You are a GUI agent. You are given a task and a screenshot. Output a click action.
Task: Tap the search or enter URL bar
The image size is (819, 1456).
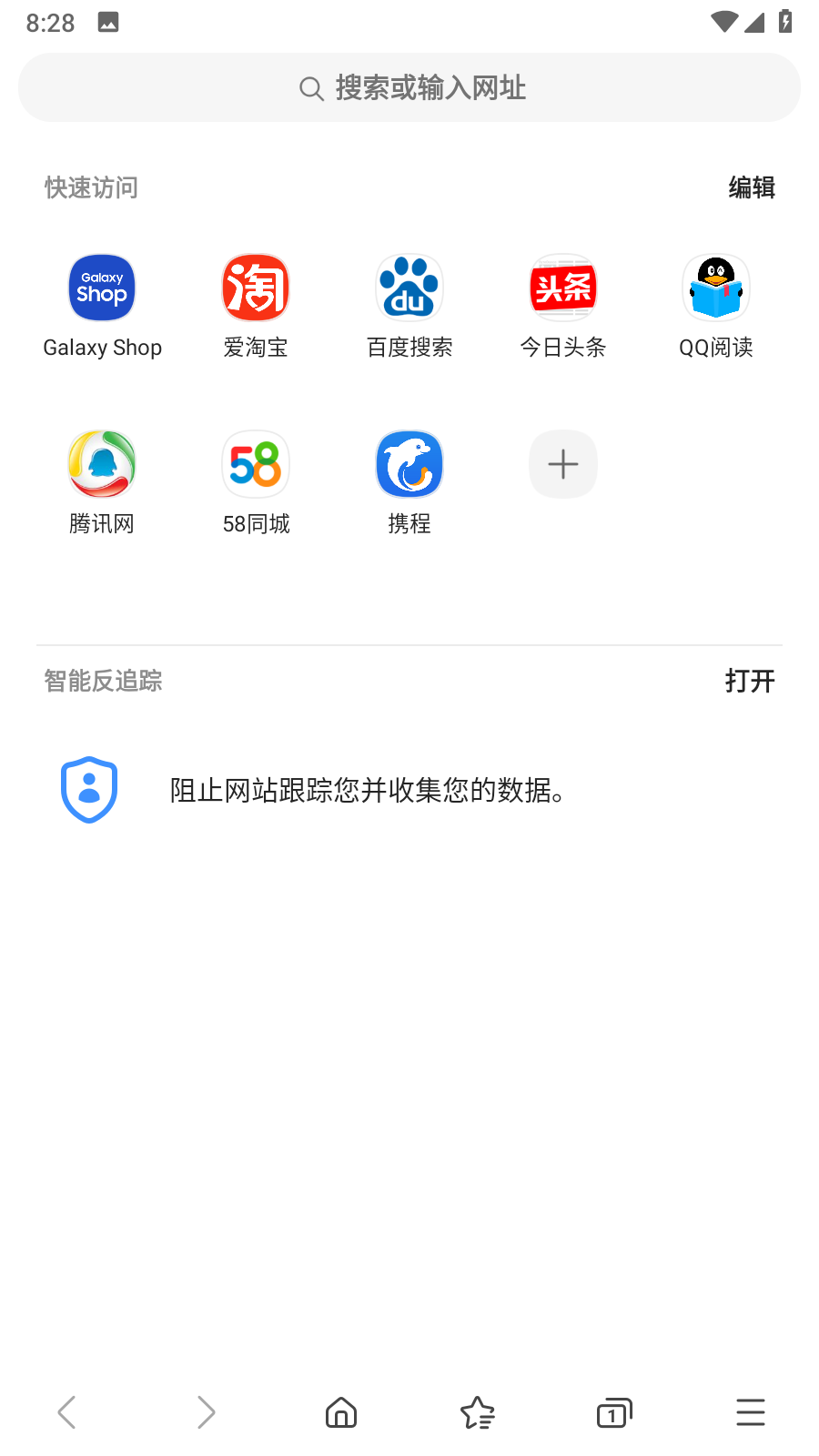coord(409,87)
